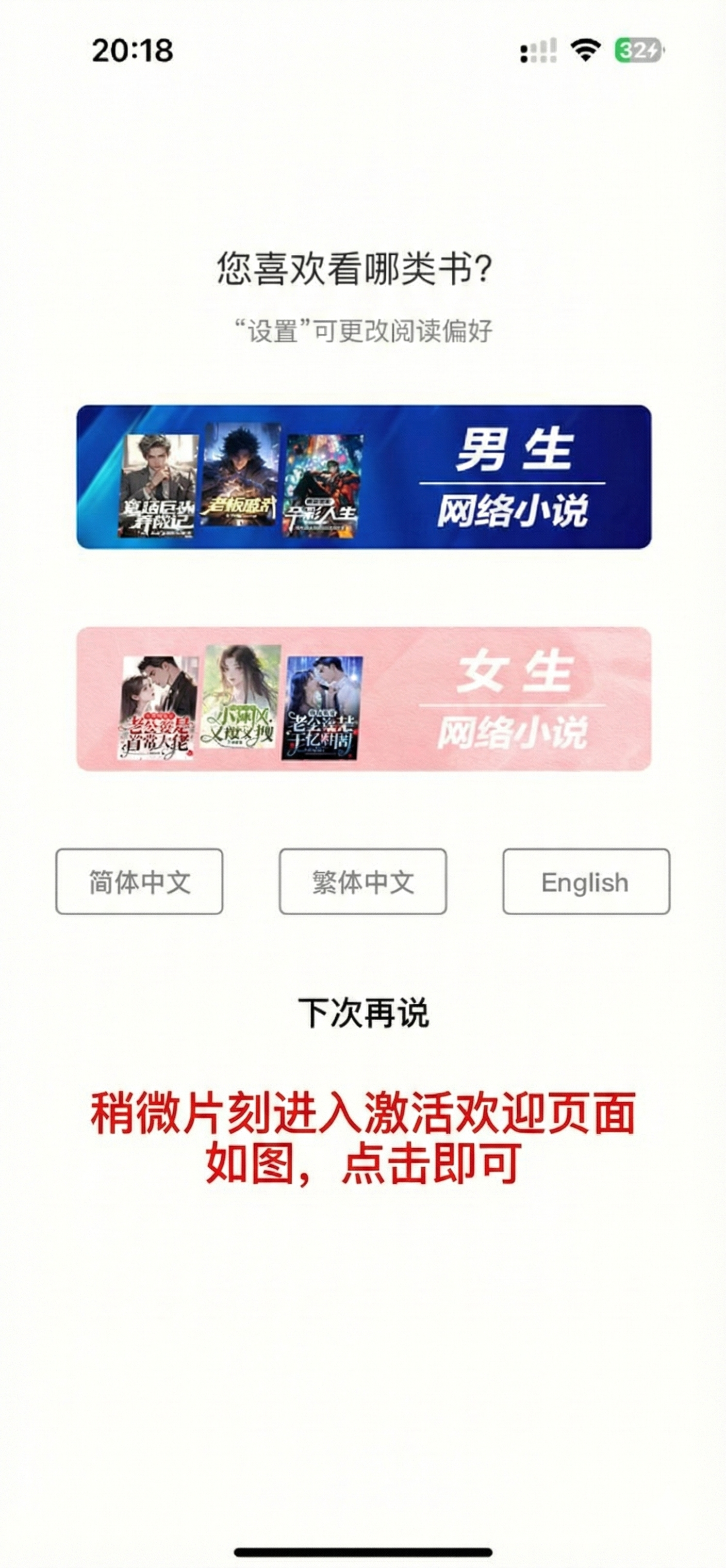
Task: Choose the 女生 网络小说 banner
Action: (x=364, y=698)
